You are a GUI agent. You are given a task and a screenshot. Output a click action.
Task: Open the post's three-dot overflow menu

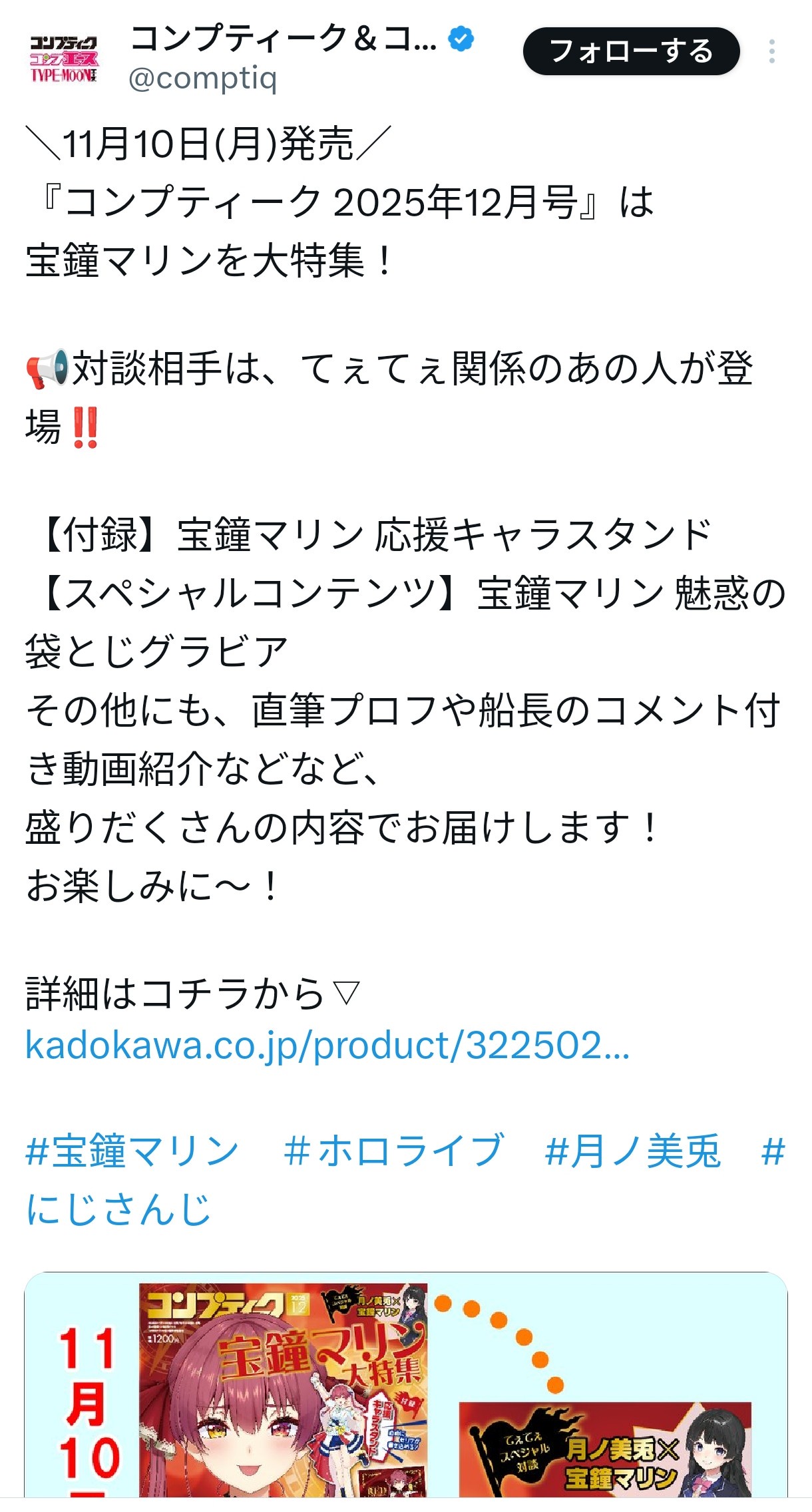pos(771,51)
